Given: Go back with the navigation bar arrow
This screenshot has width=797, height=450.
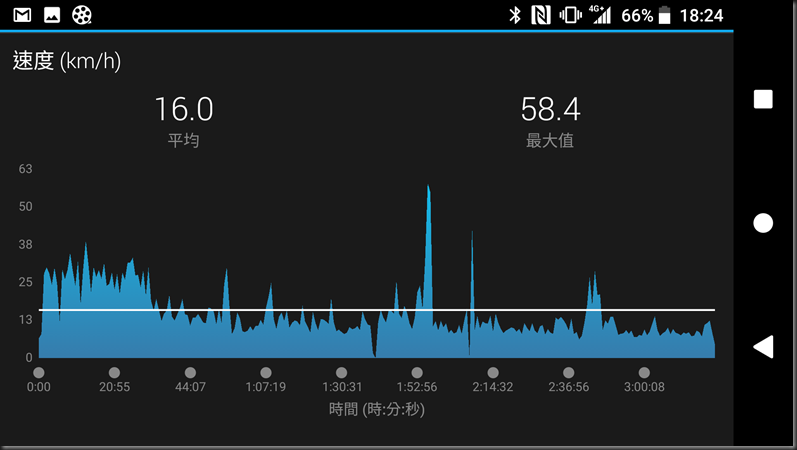Looking at the screenshot, I should (x=763, y=347).
